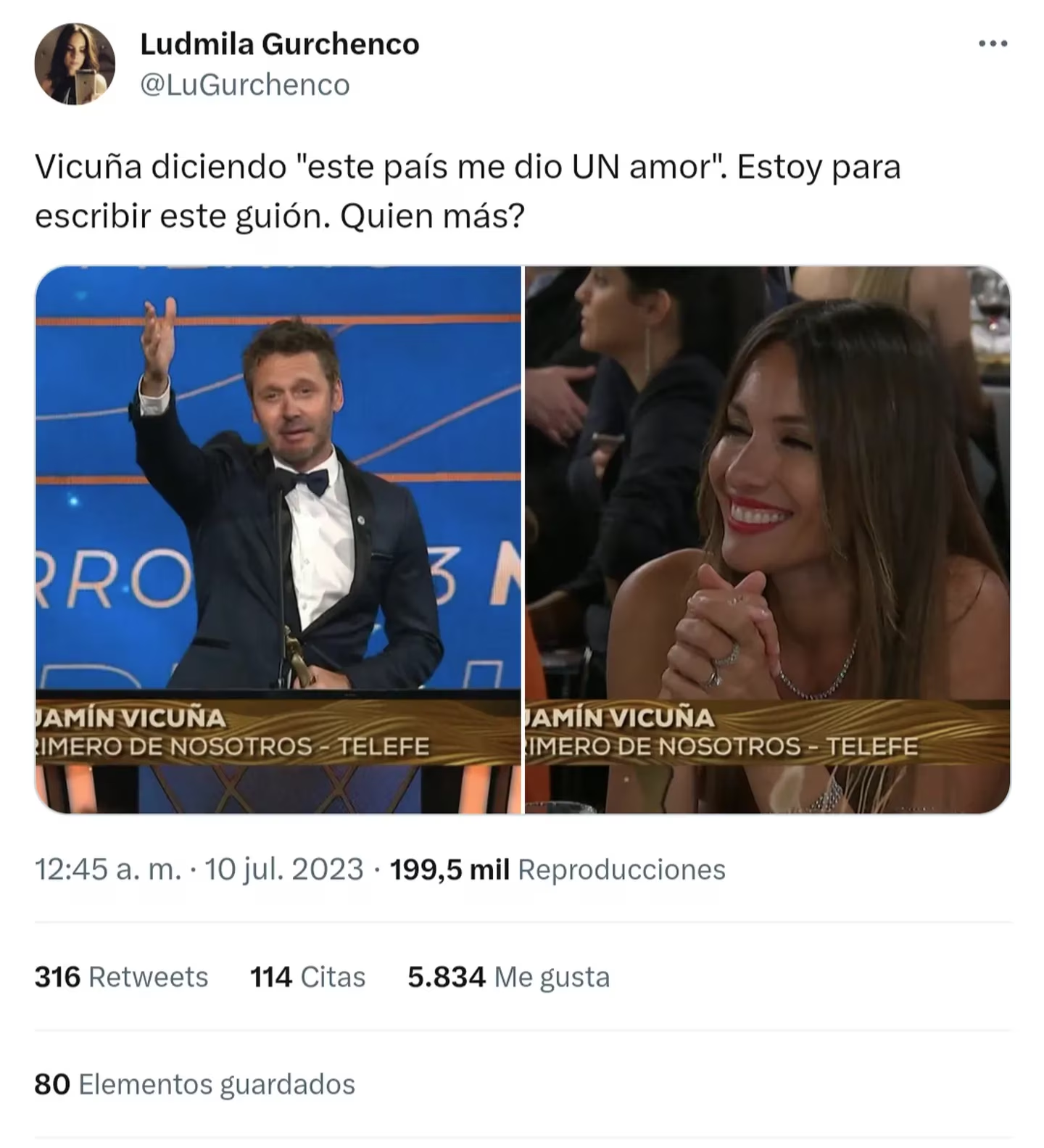The image size is (1044, 1148).
Task: Open Ludmila Gurchenco's profile picture
Action: point(75,64)
